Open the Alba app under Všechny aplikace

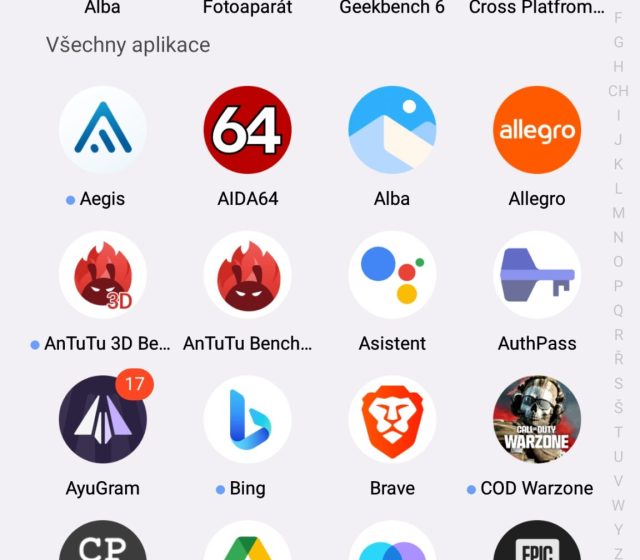pos(392,131)
